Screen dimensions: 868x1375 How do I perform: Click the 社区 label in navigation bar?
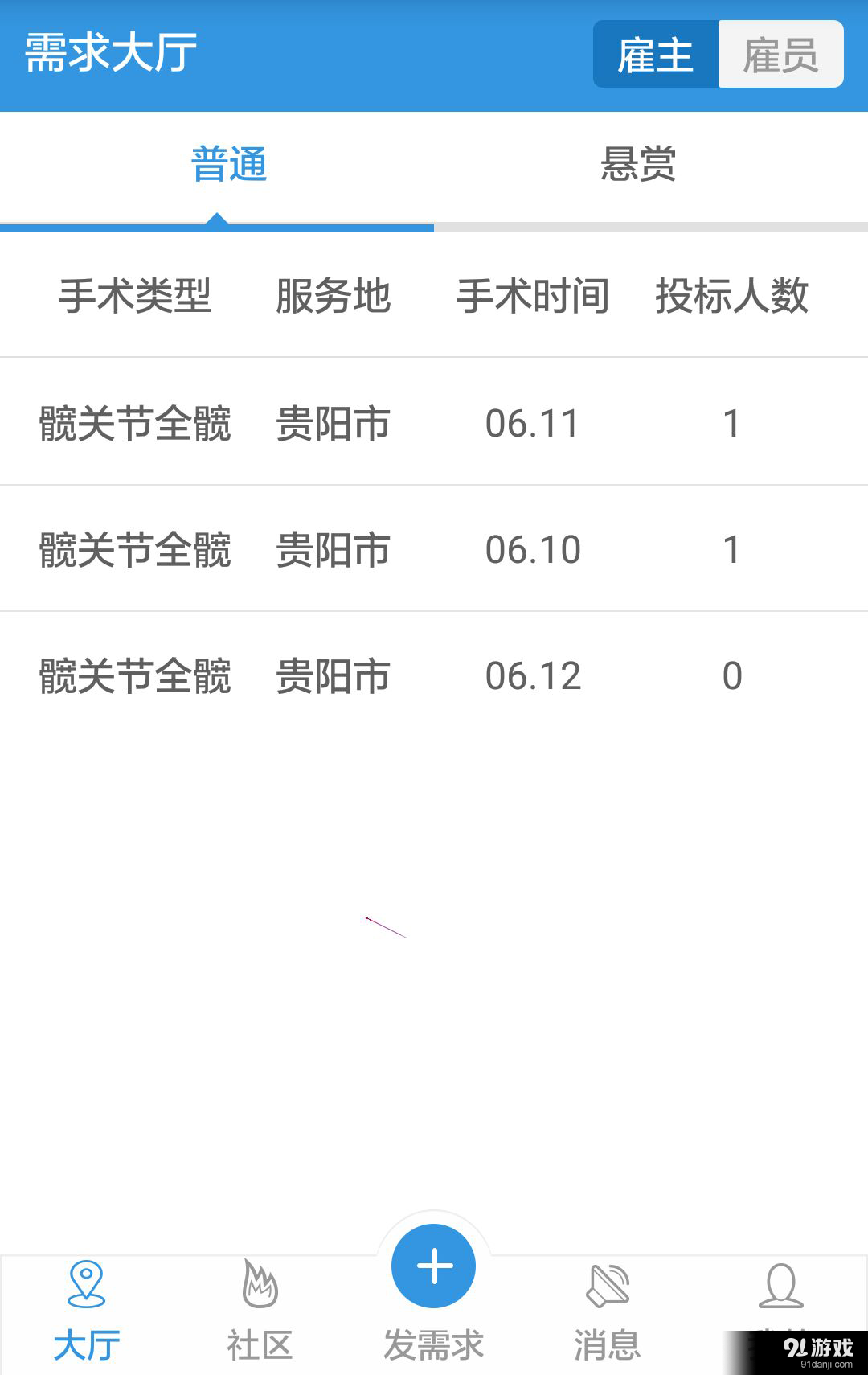257,1339
